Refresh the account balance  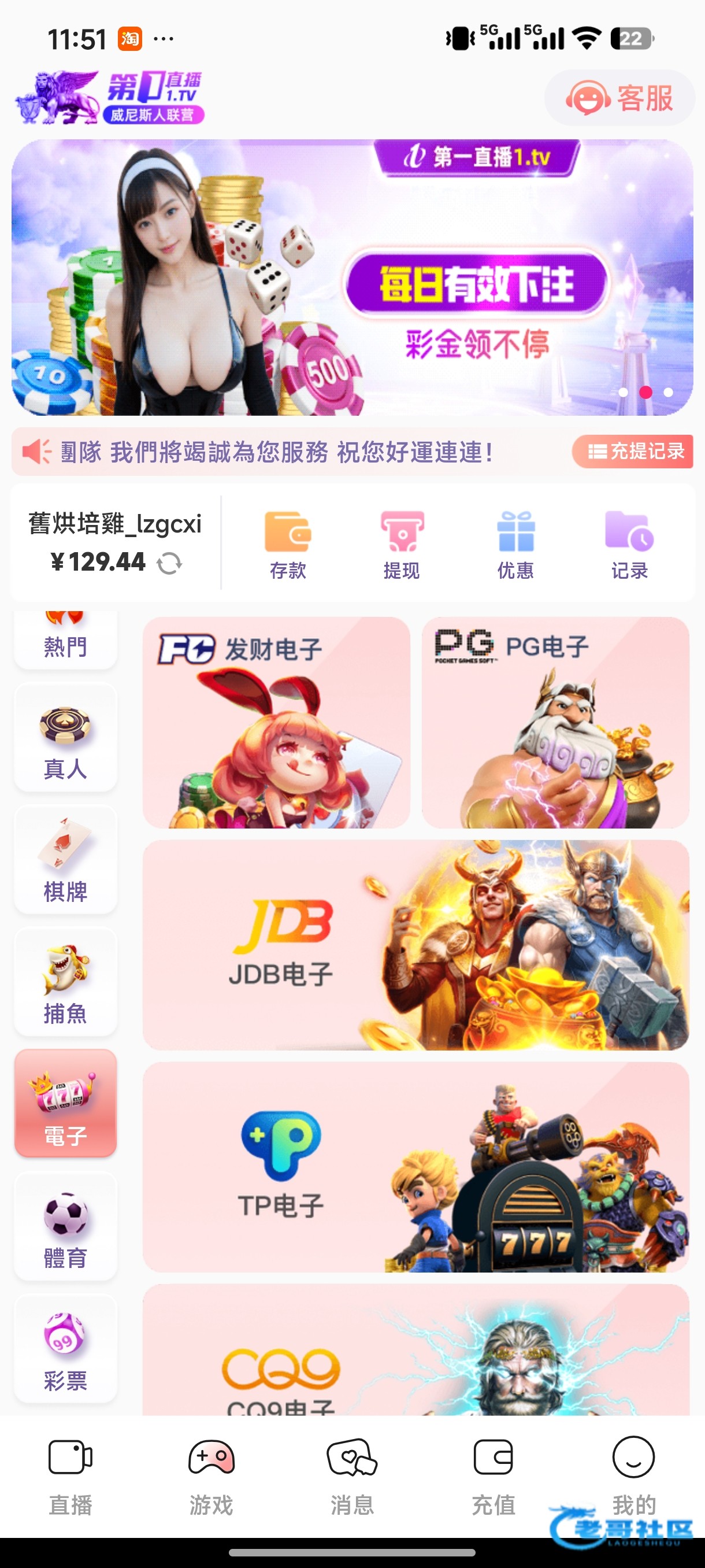(x=169, y=563)
